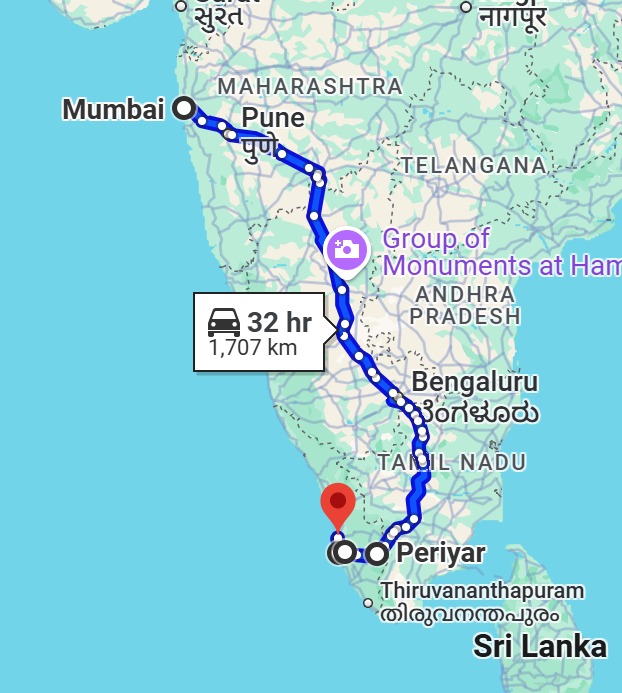Select the Mumbai starting point marker
This screenshot has width=622, height=693.
click(x=184, y=108)
